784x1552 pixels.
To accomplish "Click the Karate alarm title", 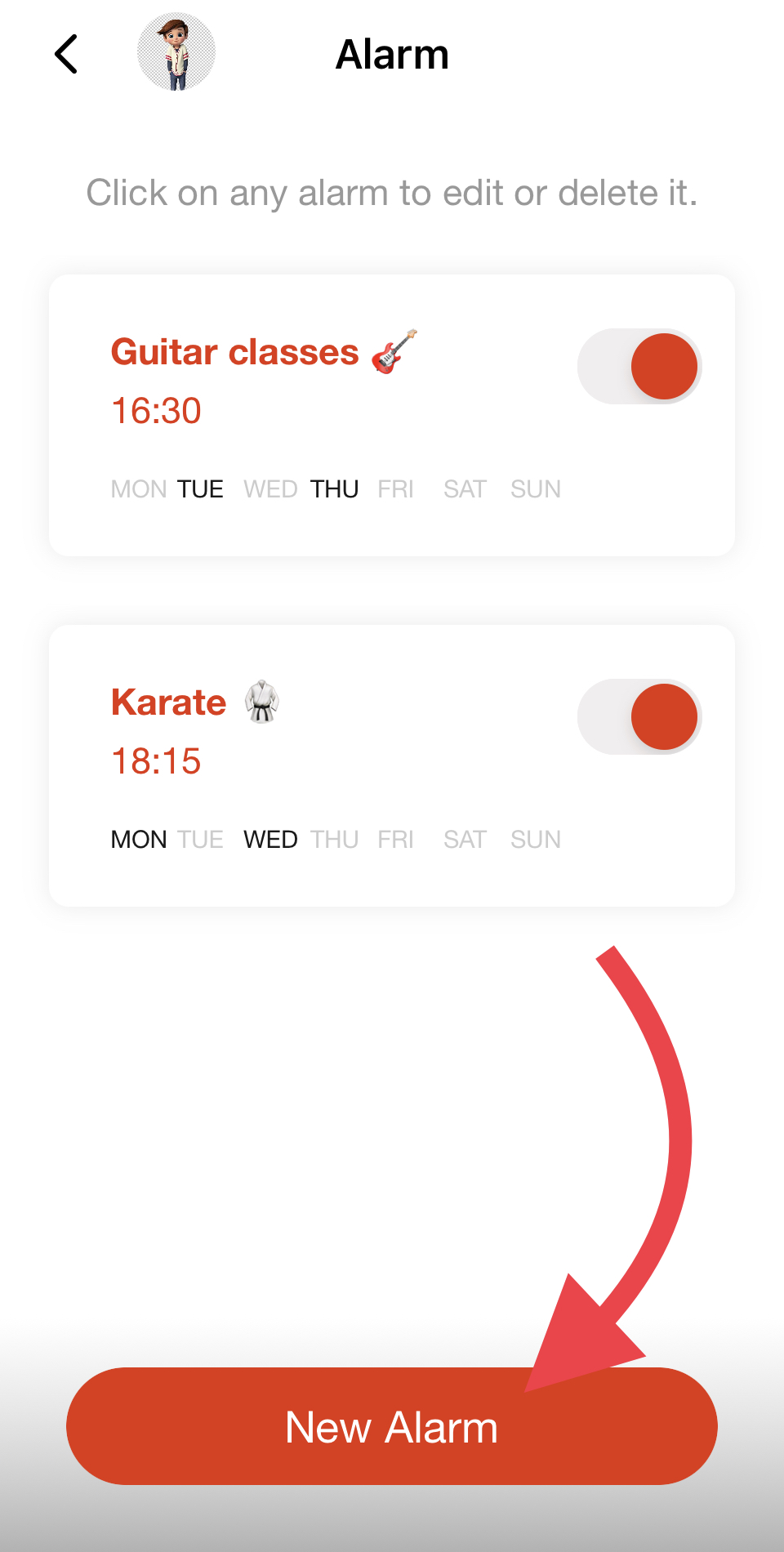I will [x=167, y=702].
